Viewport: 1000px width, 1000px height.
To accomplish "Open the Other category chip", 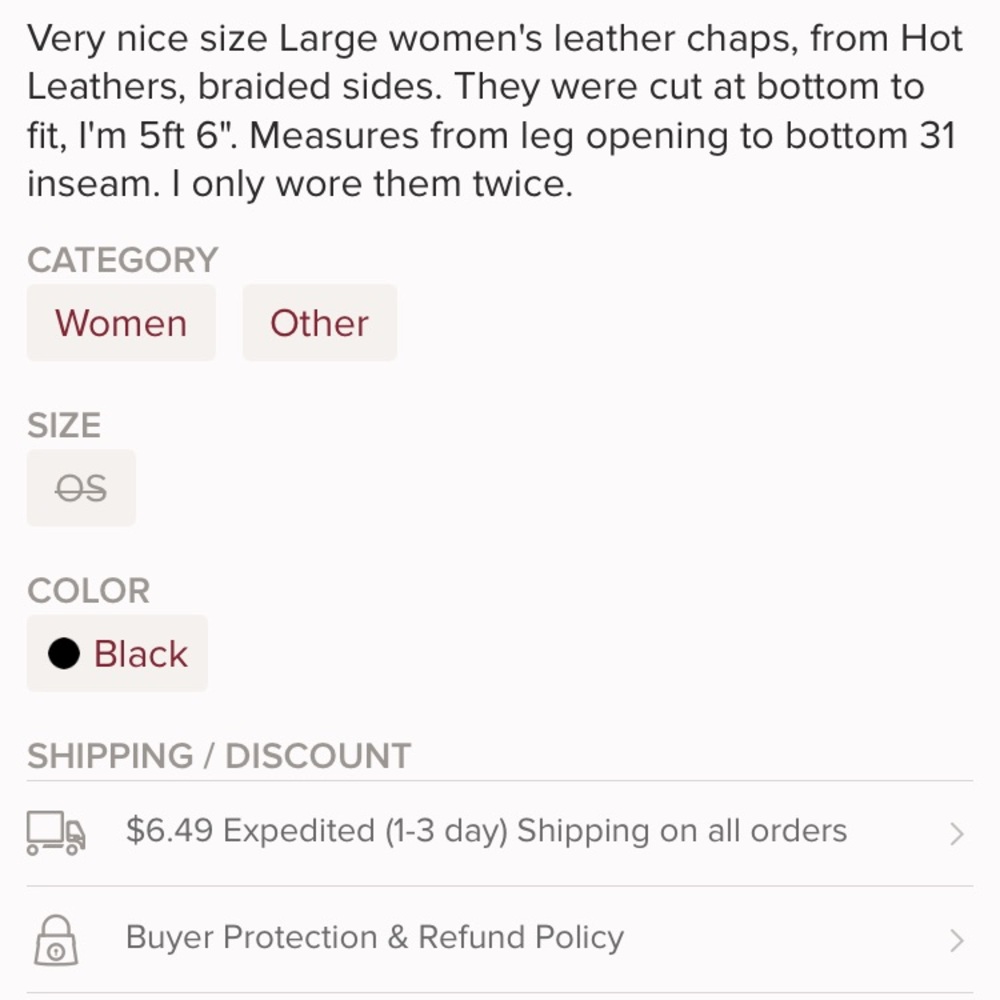I will coord(319,323).
